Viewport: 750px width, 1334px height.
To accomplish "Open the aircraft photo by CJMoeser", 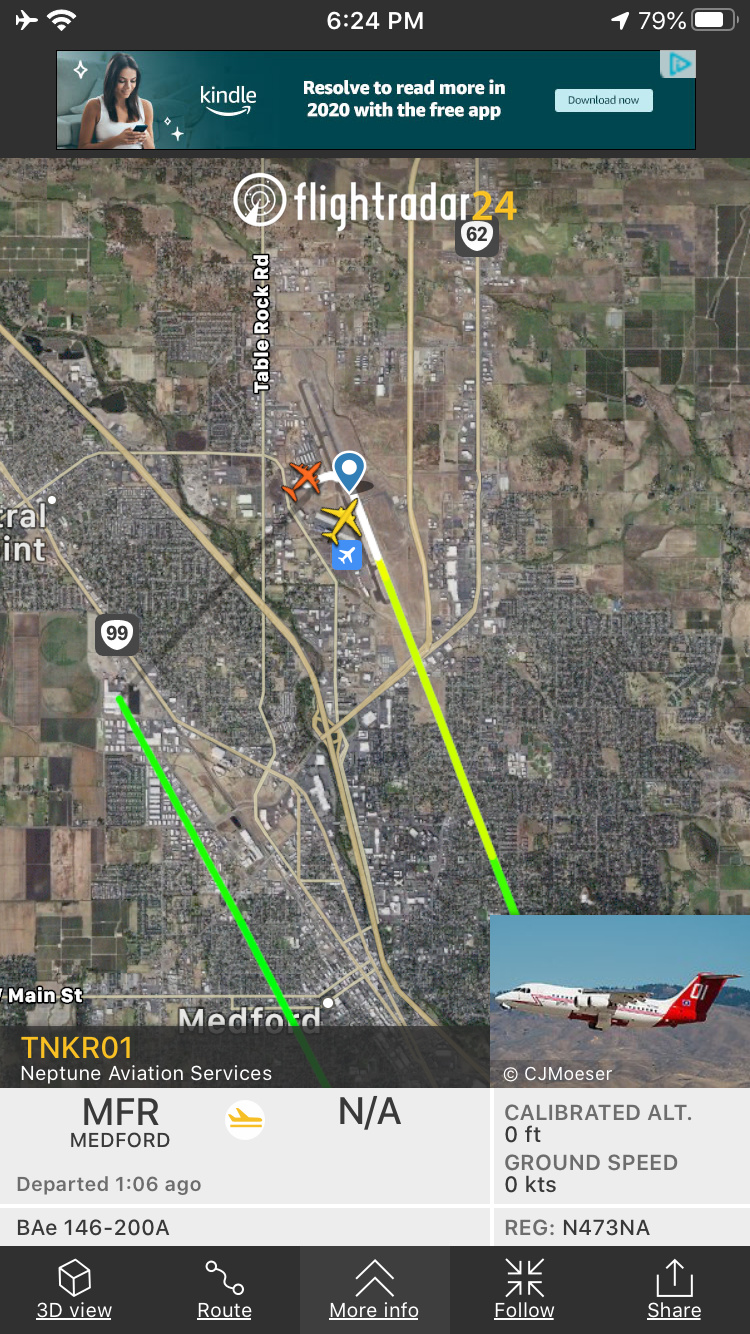I will pyautogui.click(x=619, y=1000).
